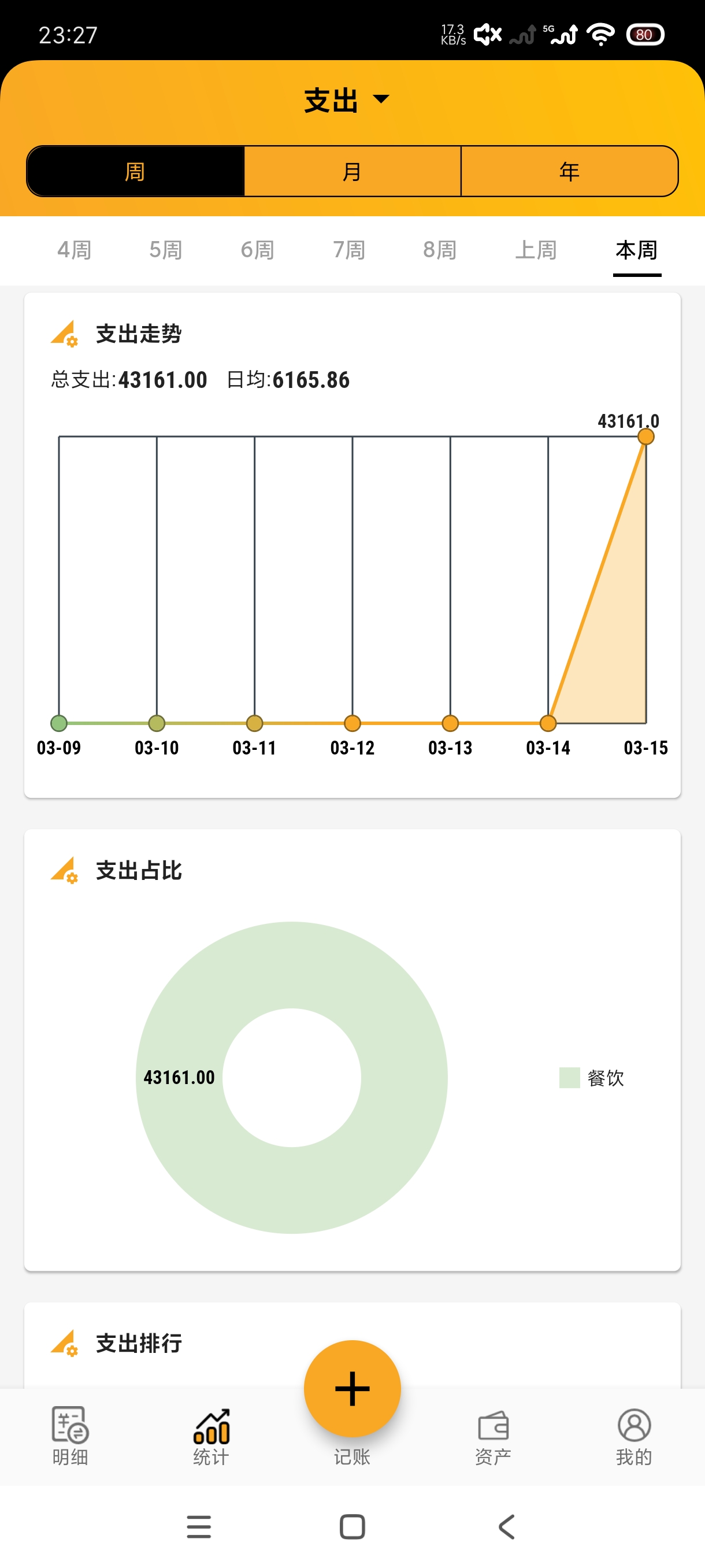Image resolution: width=705 pixels, height=1568 pixels.
Task: Tap the 43161.0 data point on the chart
Action: point(645,436)
